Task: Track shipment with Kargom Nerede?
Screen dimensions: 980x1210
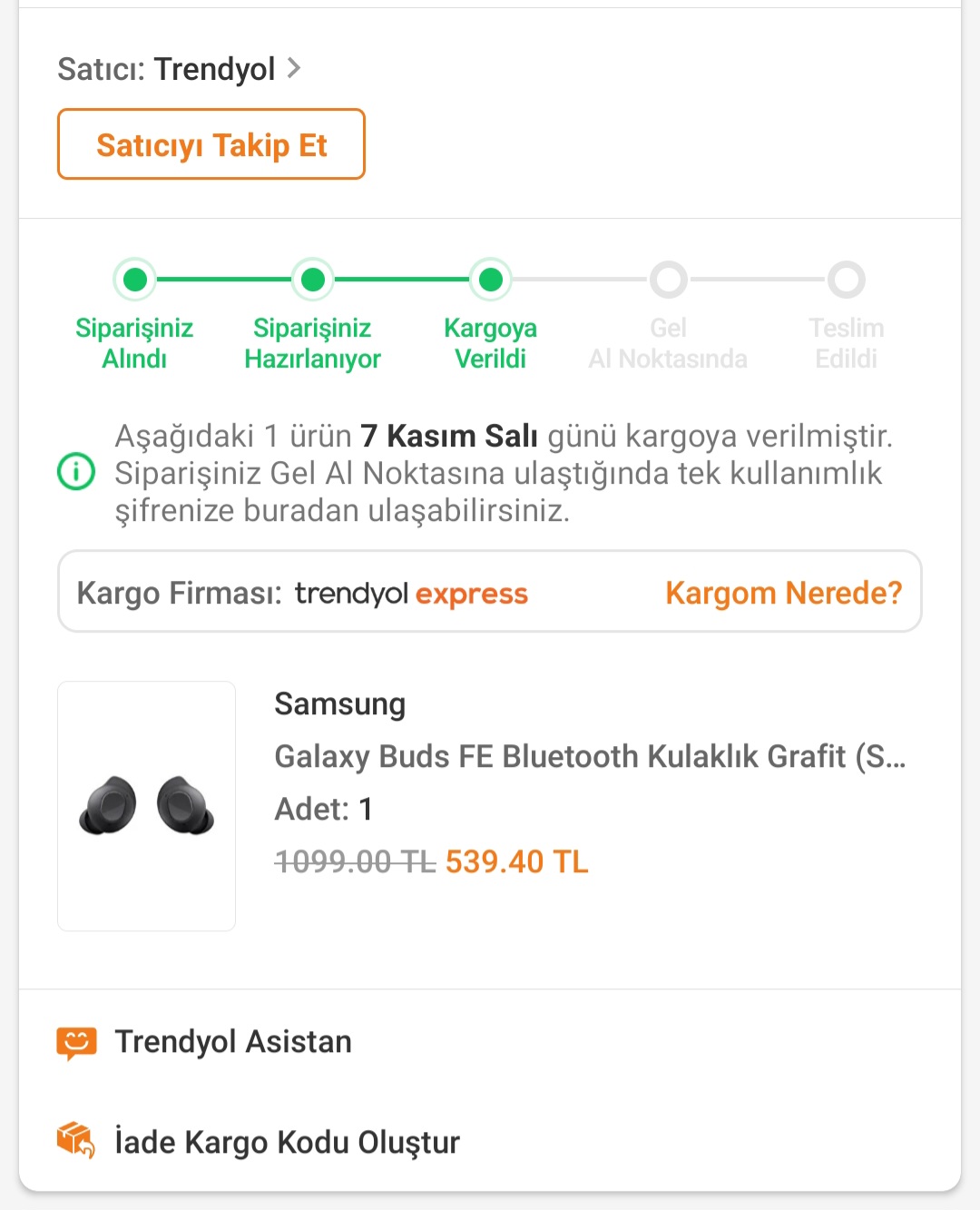Action: point(783,593)
